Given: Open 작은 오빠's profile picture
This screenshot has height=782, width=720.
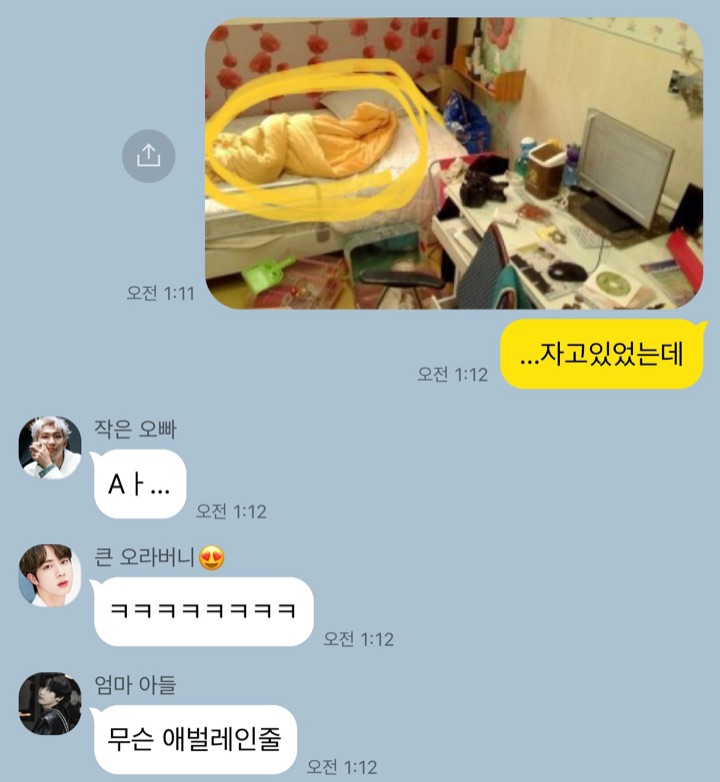Looking at the screenshot, I should 50,447.
